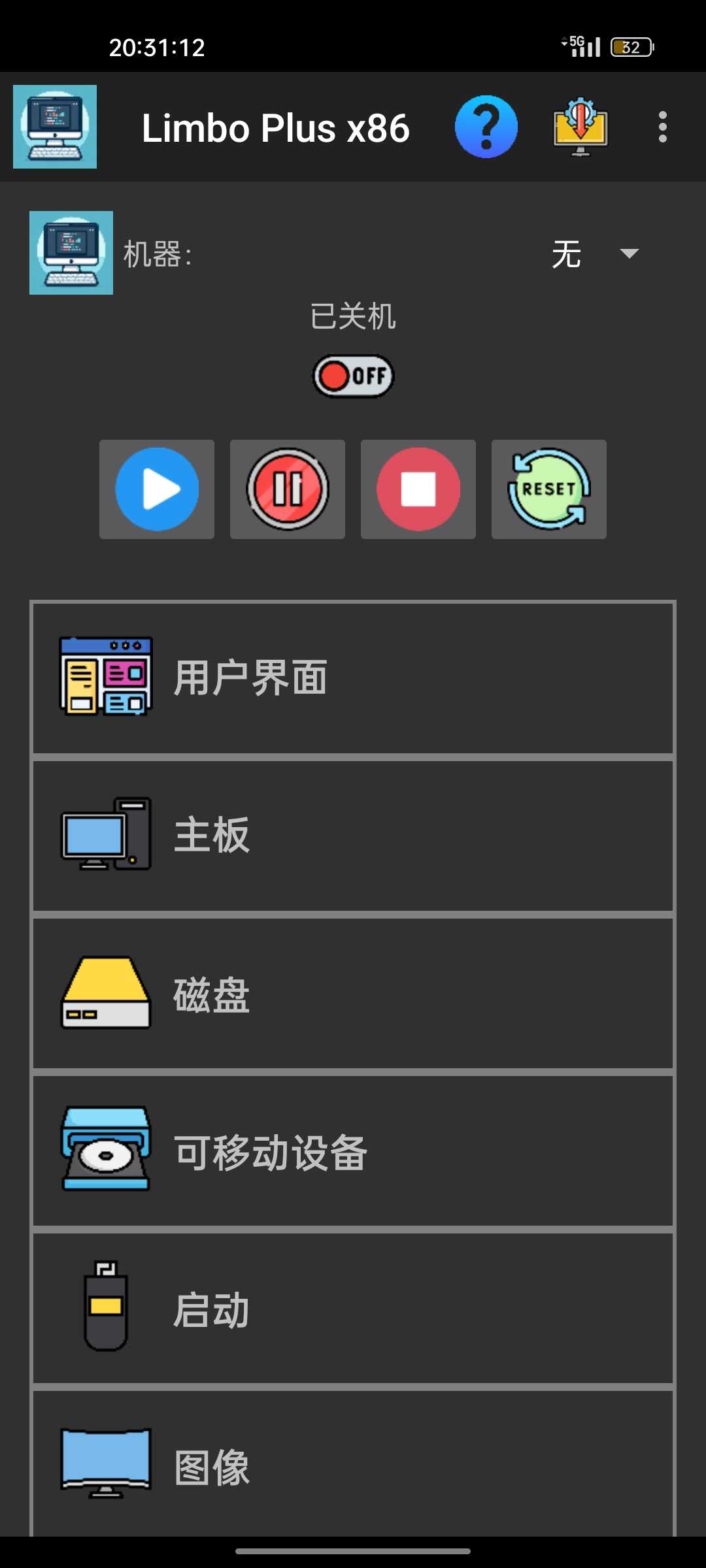Image resolution: width=706 pixels, height=1568 pixels.
Task: Hit the RESET machine button
Action: (549, 489)
